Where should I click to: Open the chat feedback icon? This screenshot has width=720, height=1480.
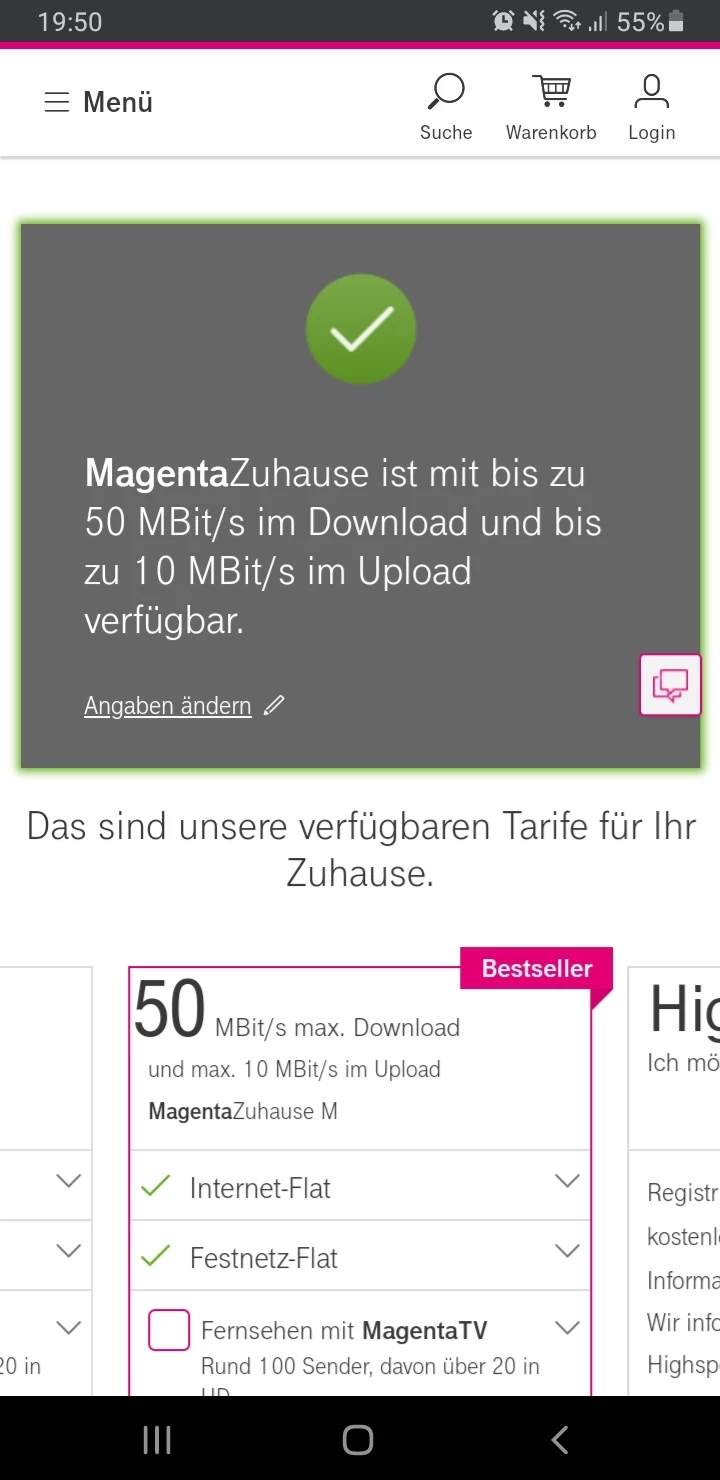tap(670, 685)
